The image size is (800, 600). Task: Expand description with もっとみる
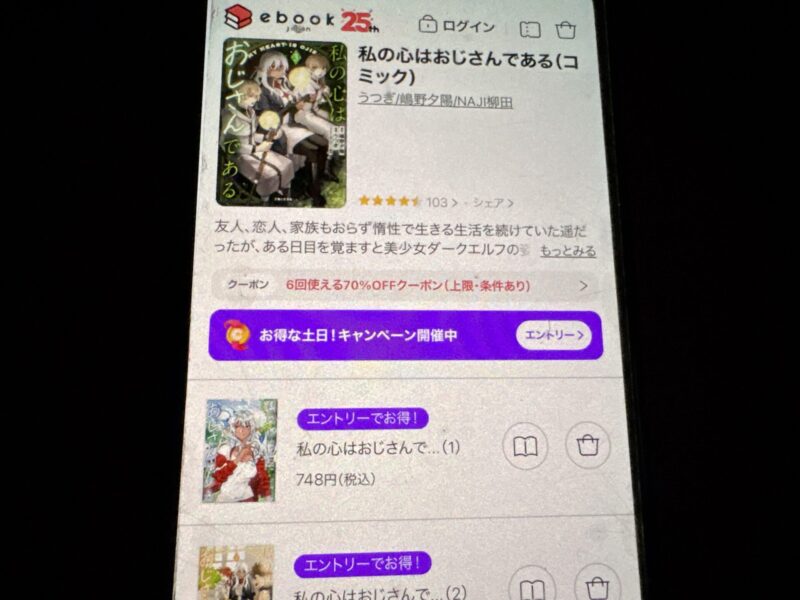567,250
